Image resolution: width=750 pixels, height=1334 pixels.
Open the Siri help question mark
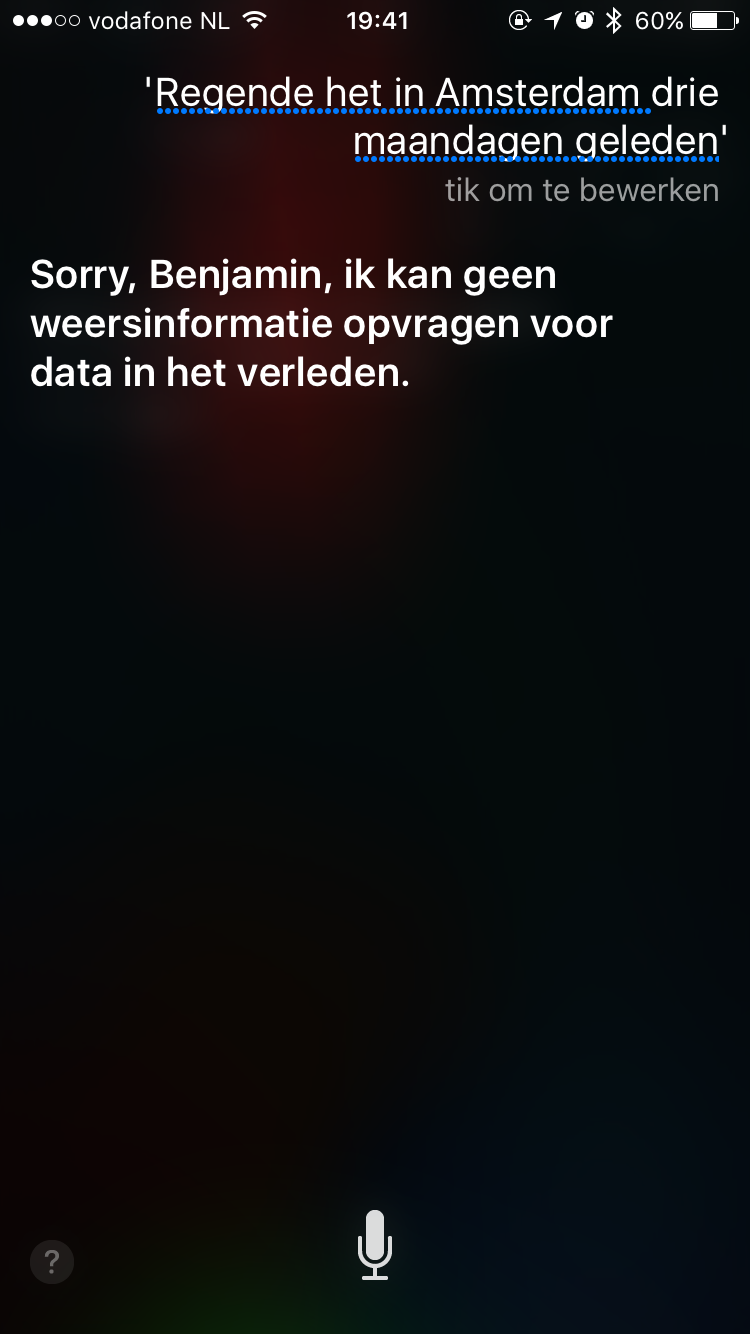(52, 1261)
